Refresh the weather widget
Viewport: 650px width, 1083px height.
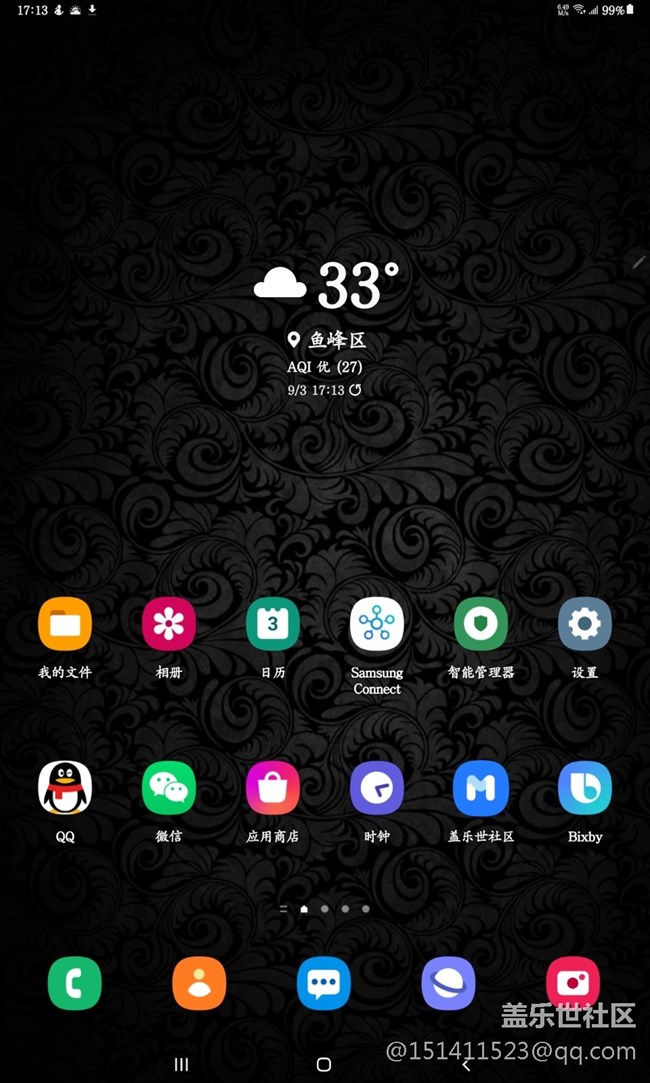pos(355,390)
